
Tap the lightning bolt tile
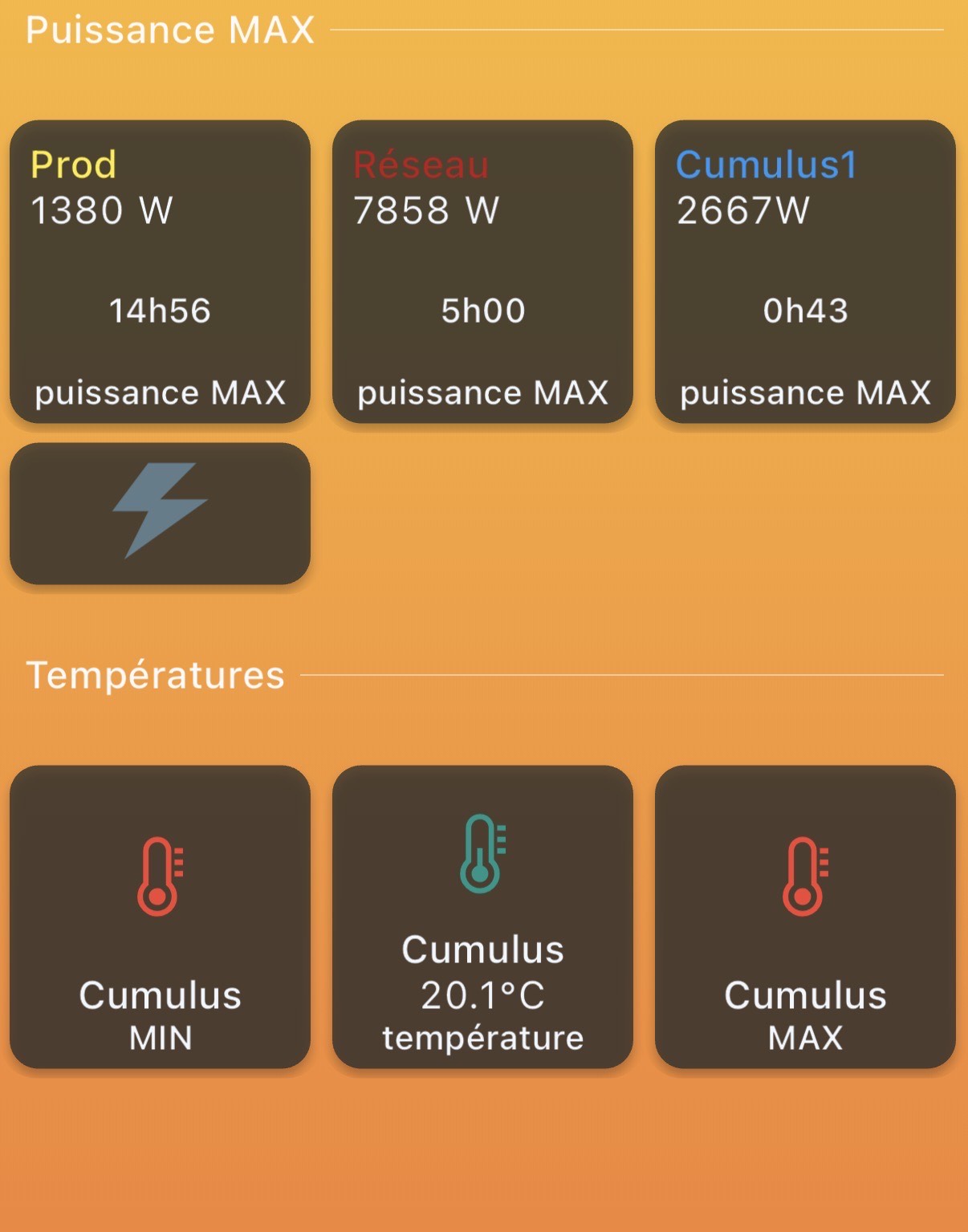coord(160,513)
